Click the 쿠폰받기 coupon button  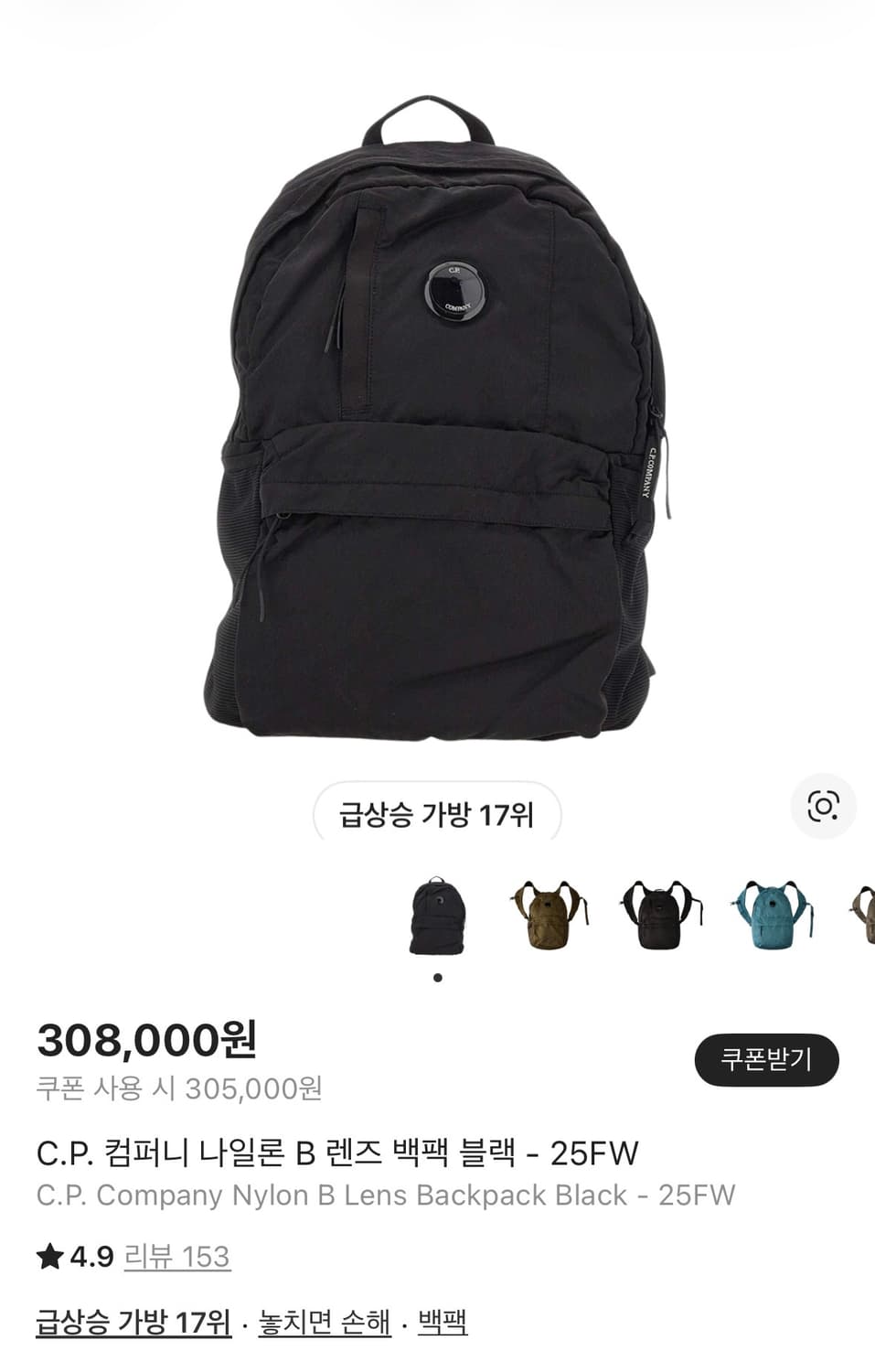768,1058
